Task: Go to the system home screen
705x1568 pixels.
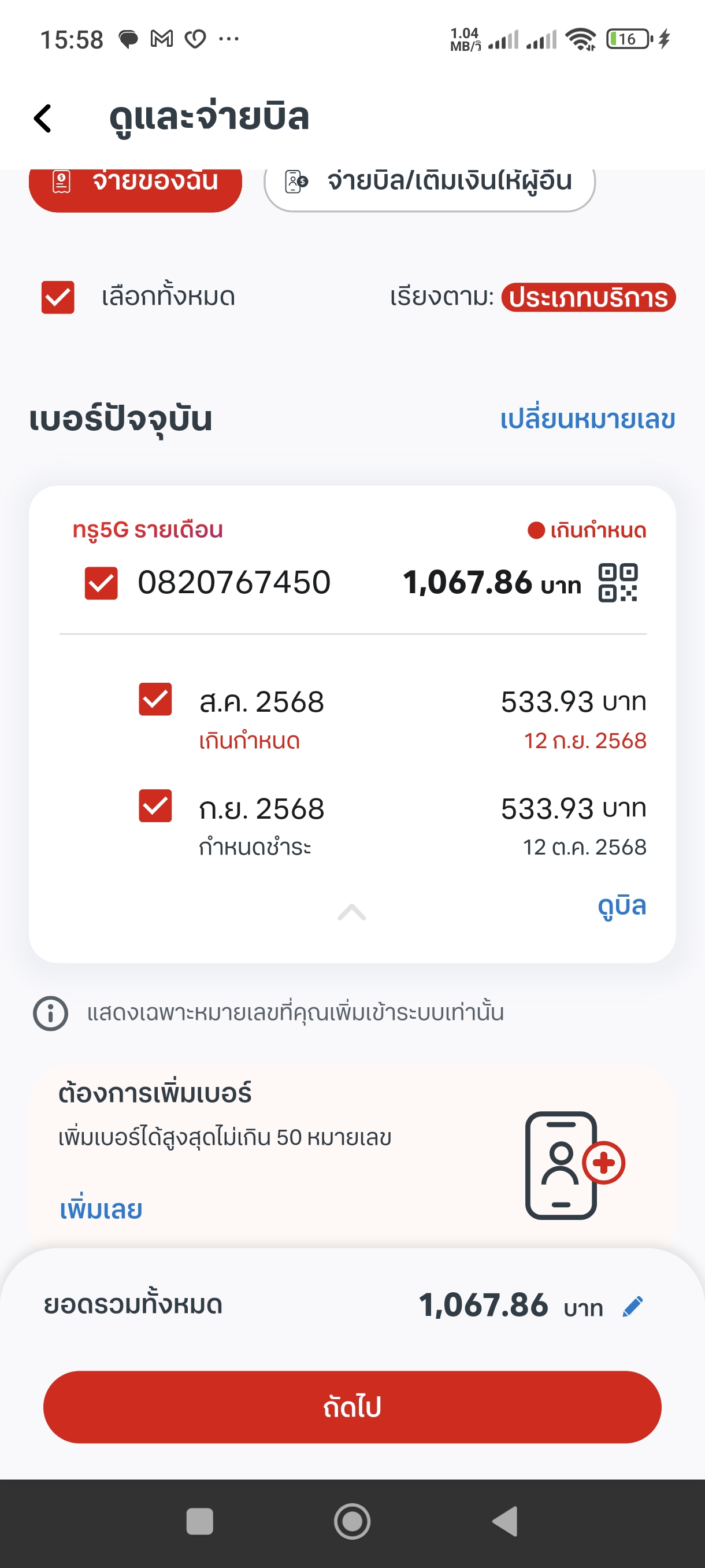Action: (352, 1522)
